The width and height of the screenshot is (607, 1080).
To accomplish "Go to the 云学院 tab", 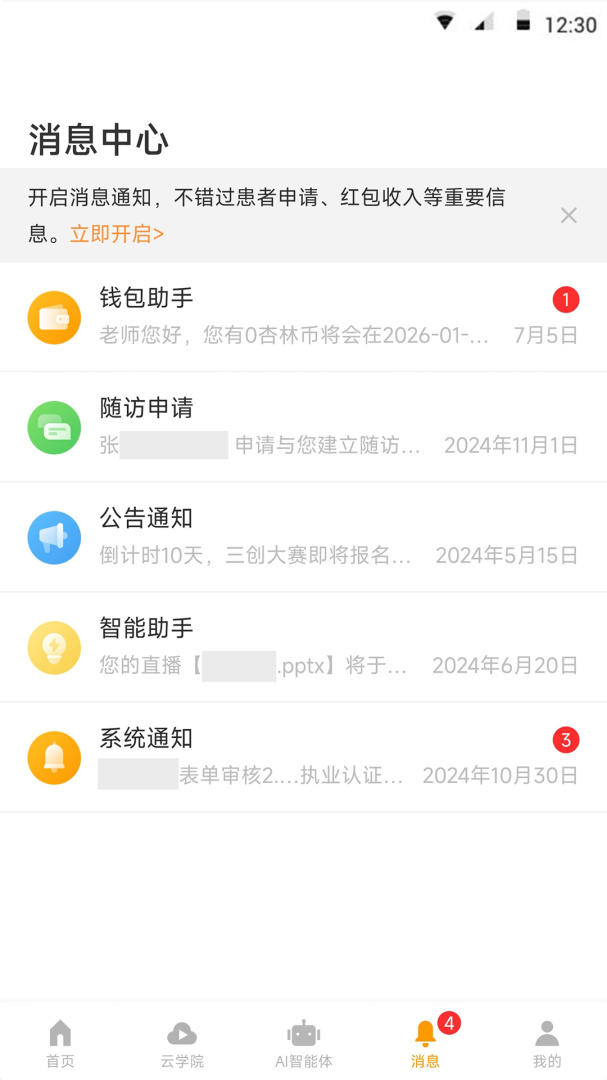I will (182, 1043).
